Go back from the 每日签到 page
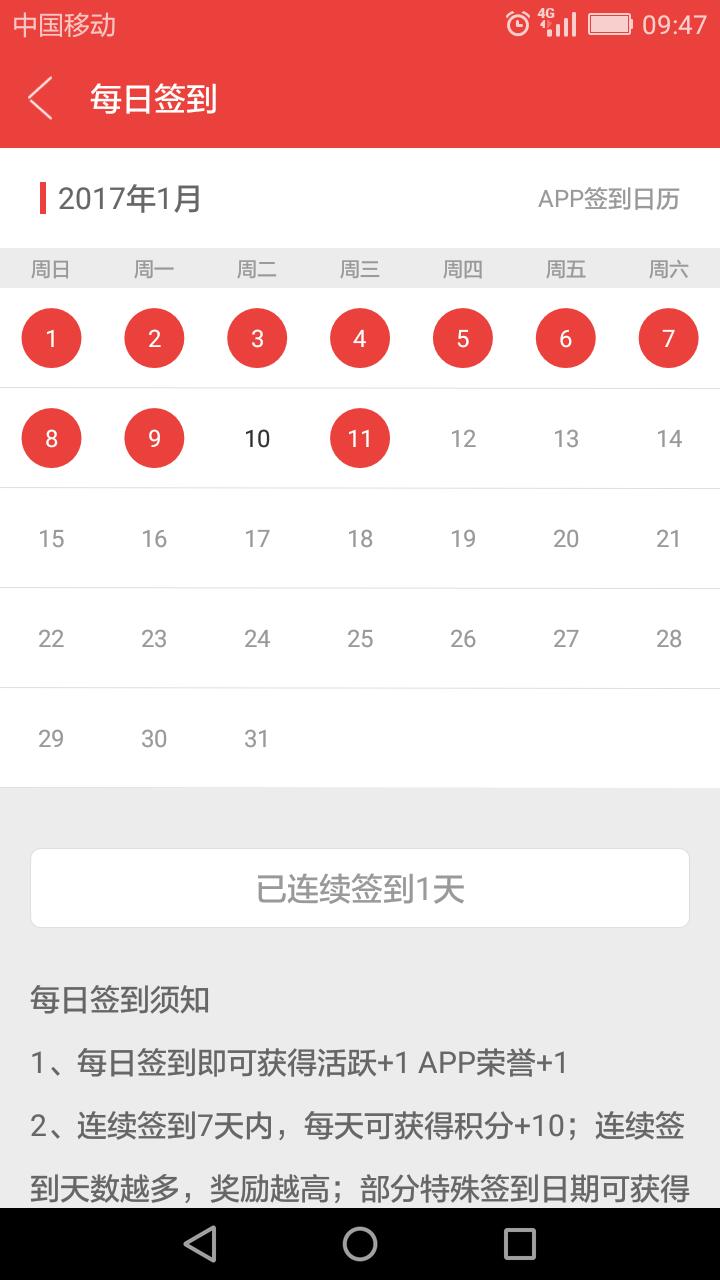The height and width of the screenshot is (1280, 720). [41, 99]
